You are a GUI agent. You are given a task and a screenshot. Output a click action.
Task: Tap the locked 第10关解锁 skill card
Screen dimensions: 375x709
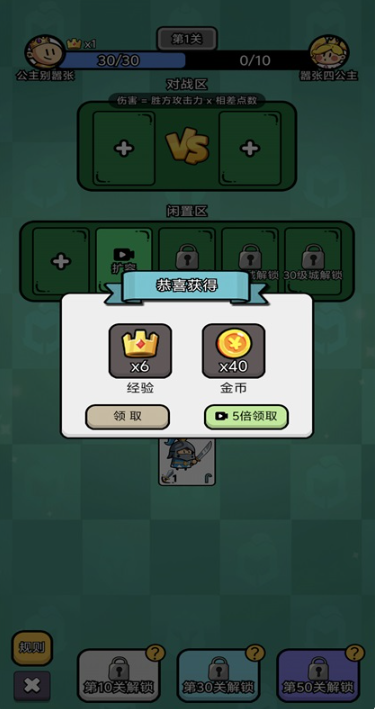119,676
